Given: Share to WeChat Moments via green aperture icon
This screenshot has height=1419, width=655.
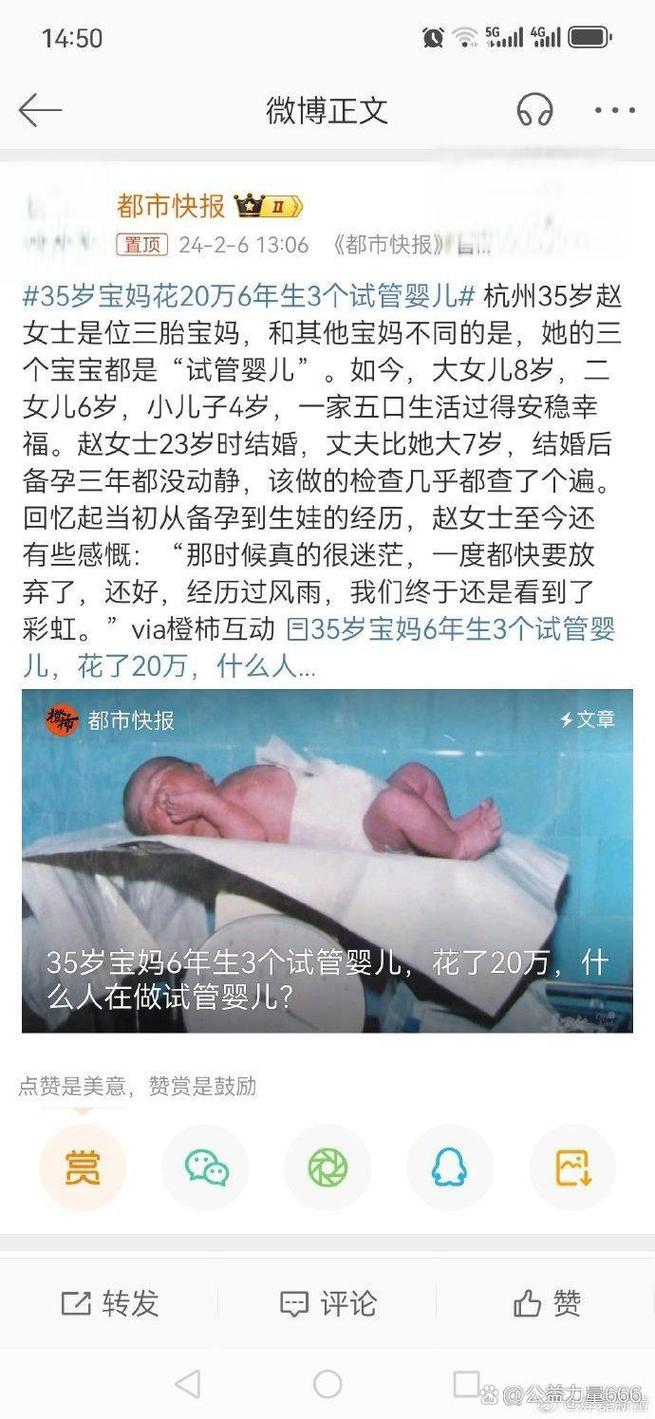Looking at the screenshot, I should pos(328,1167).
